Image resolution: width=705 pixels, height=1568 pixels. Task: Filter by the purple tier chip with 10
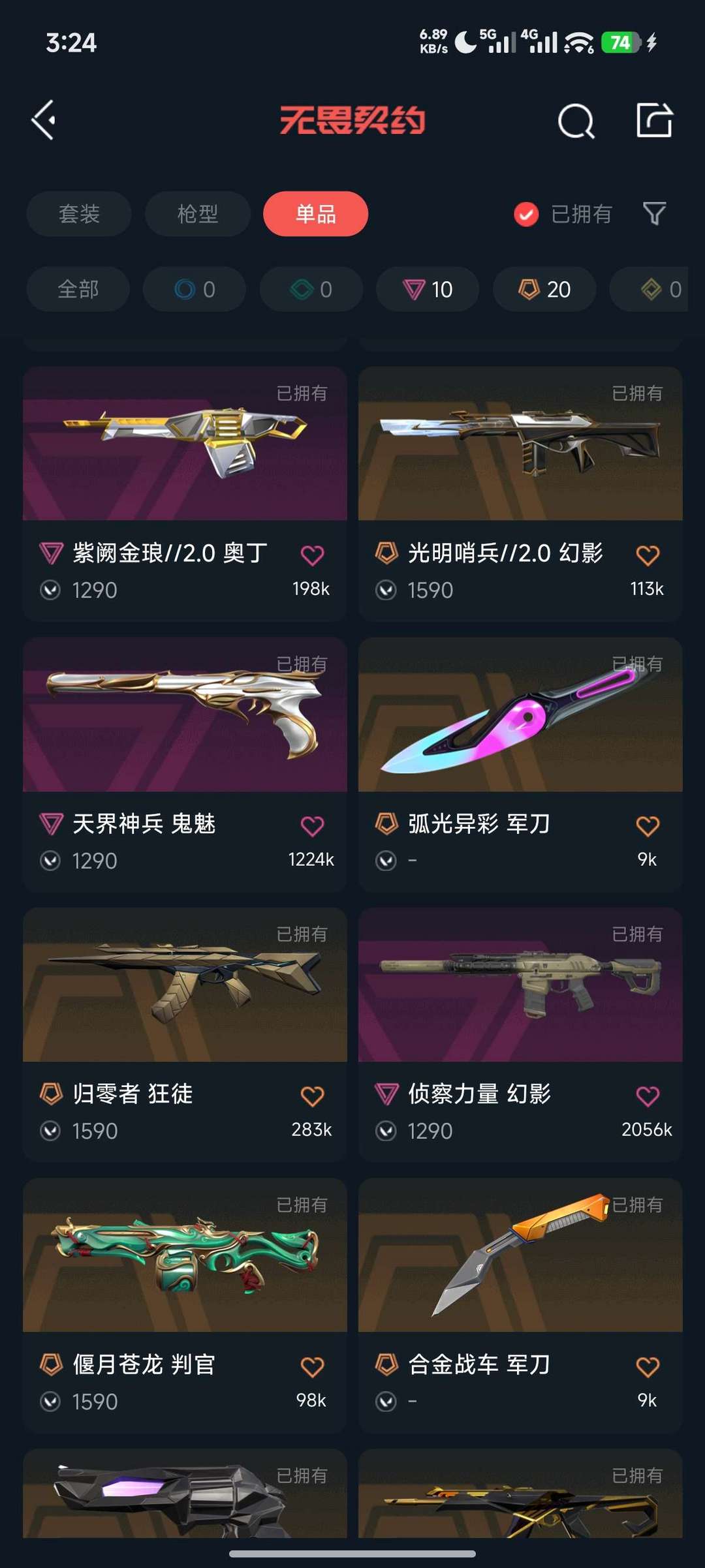[428, 289]
